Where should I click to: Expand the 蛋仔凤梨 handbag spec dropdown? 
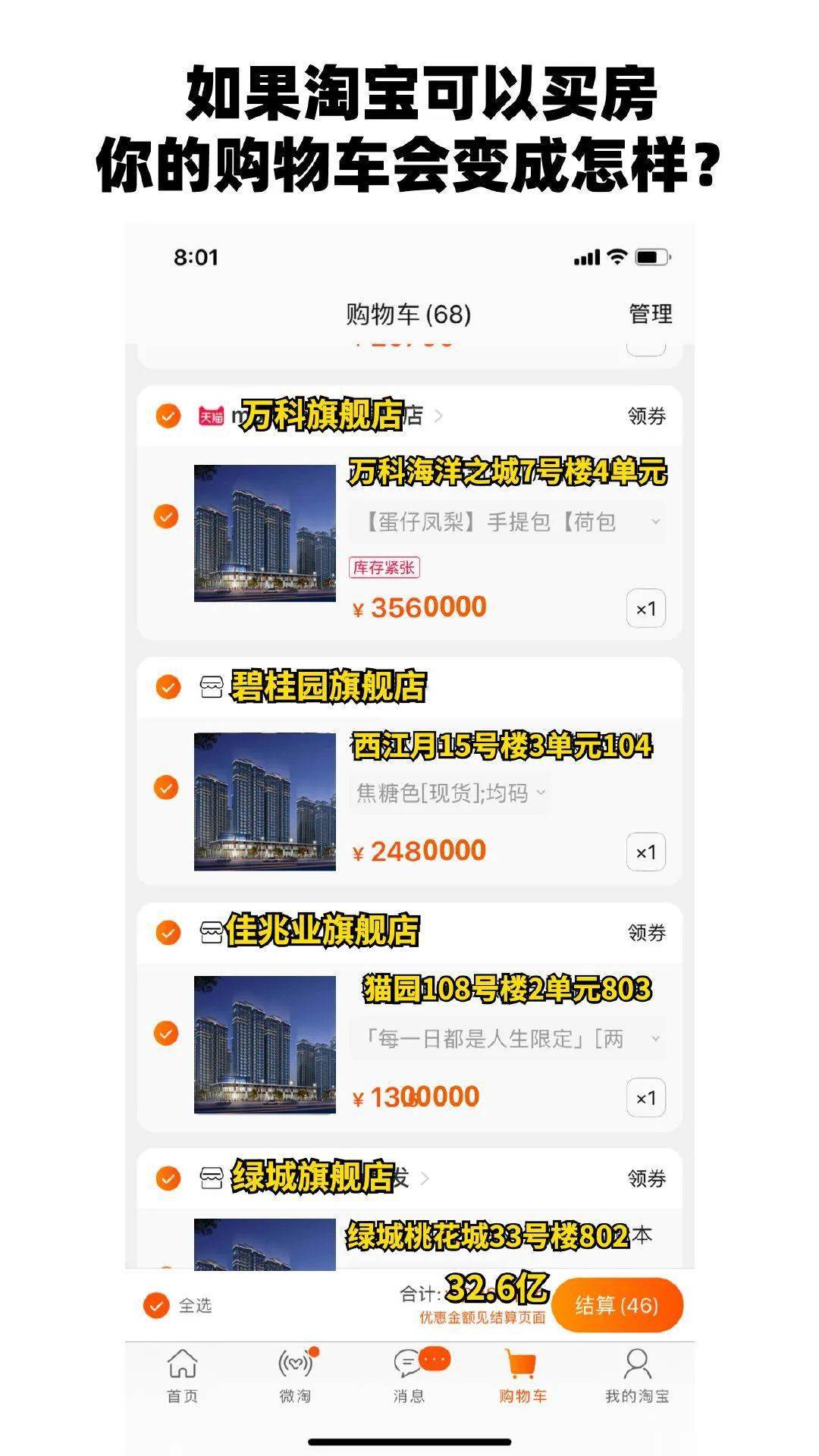[655, 519]
